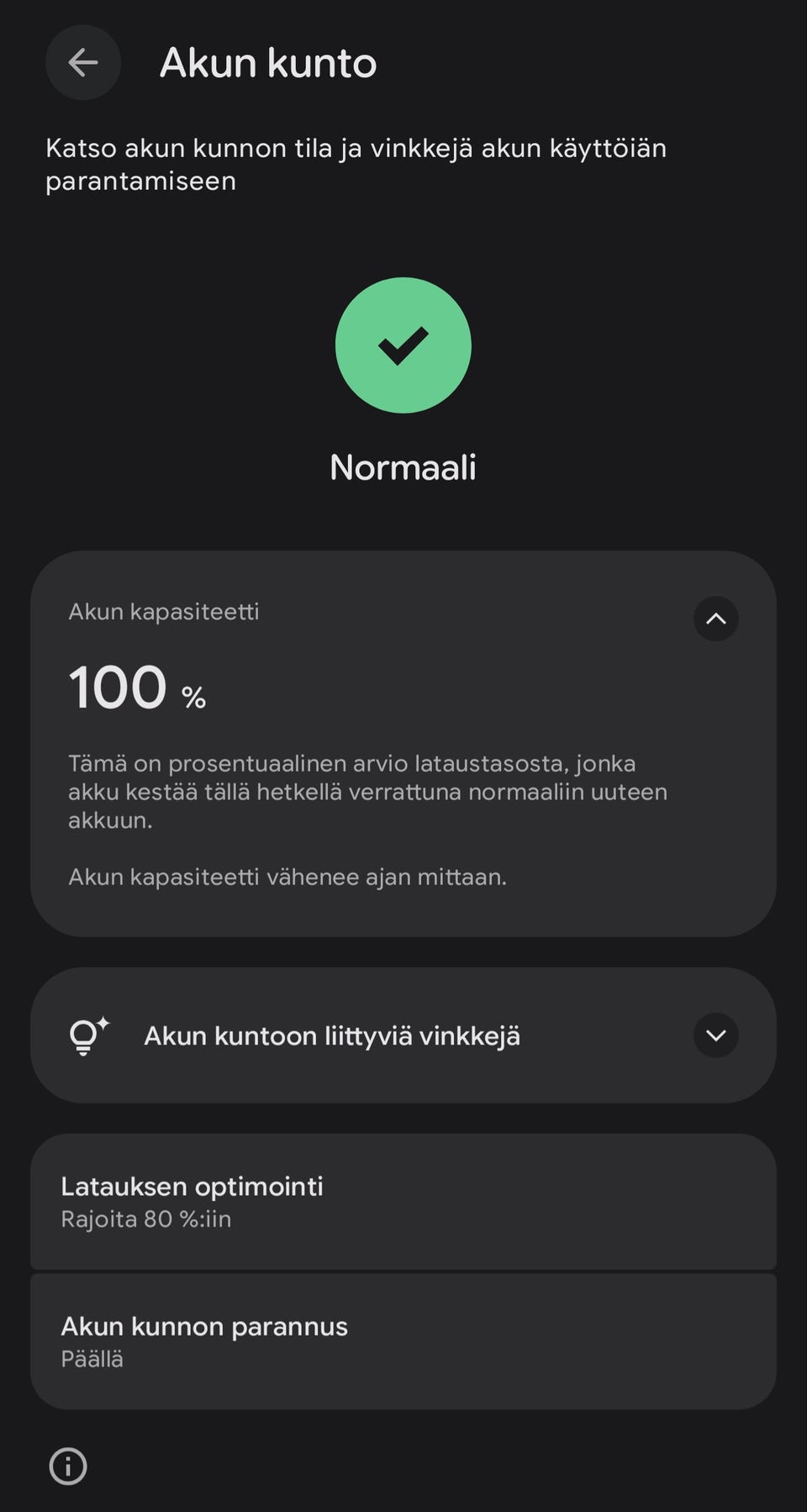Click the Normaali status indicator
This screenshot has height=1512, width=807.
(x=403, y=467)
